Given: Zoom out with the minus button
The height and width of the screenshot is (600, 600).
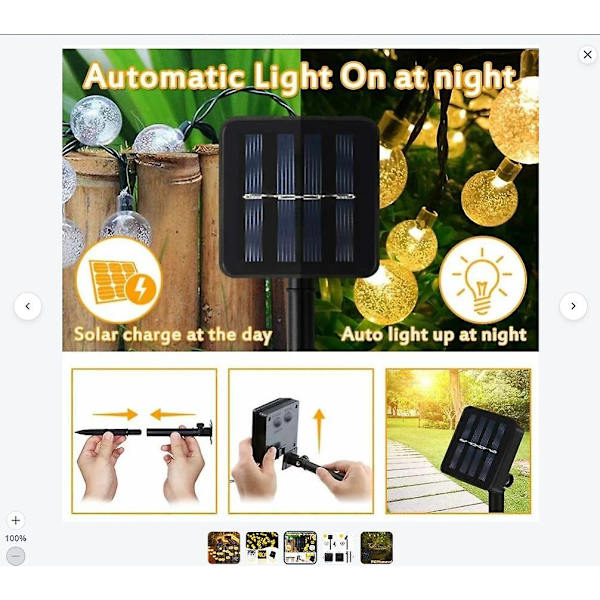Looking at the screenshot, I should [16, 557].
